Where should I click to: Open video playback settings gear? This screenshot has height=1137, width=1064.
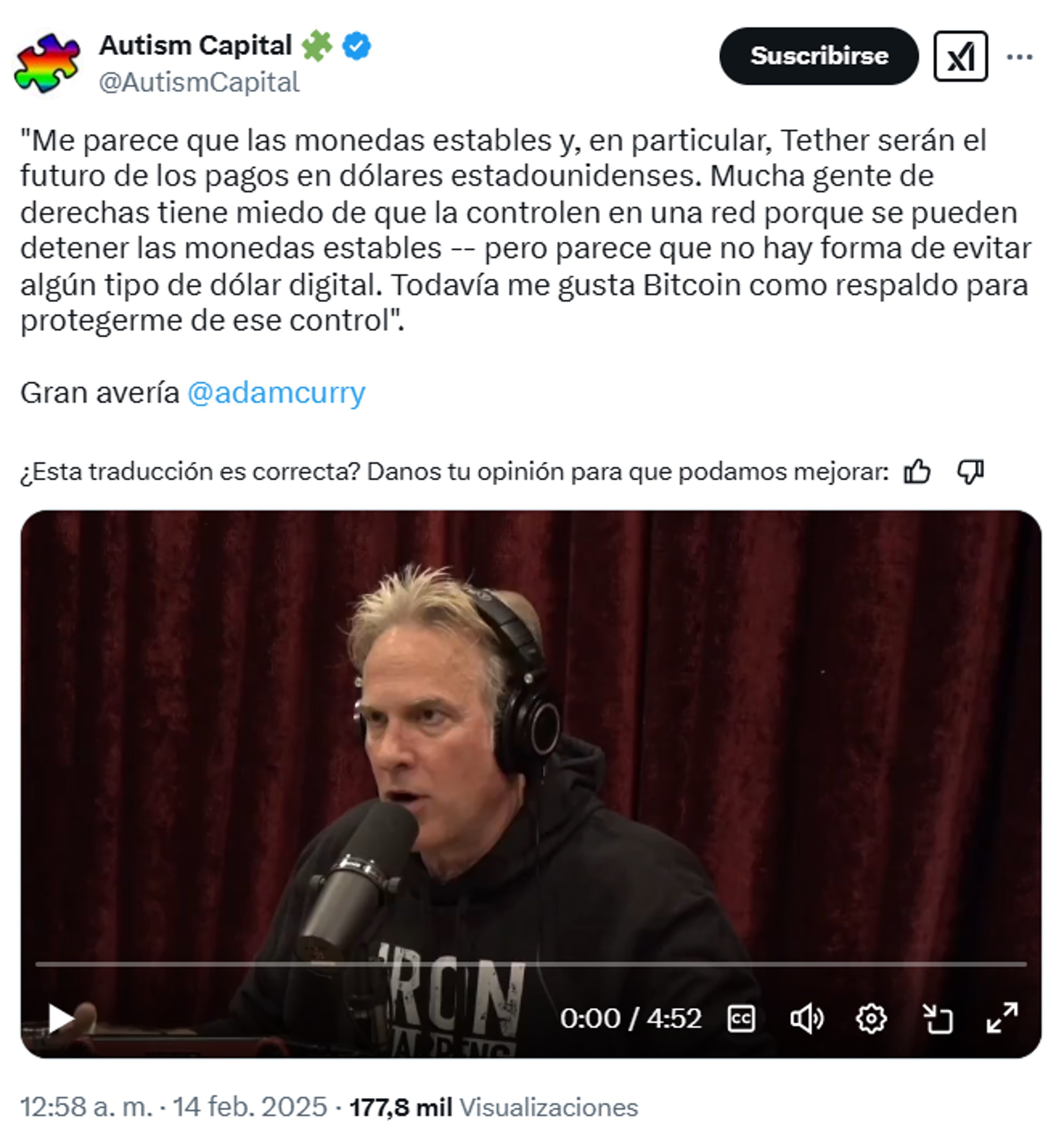click(x=870, y=1019)
